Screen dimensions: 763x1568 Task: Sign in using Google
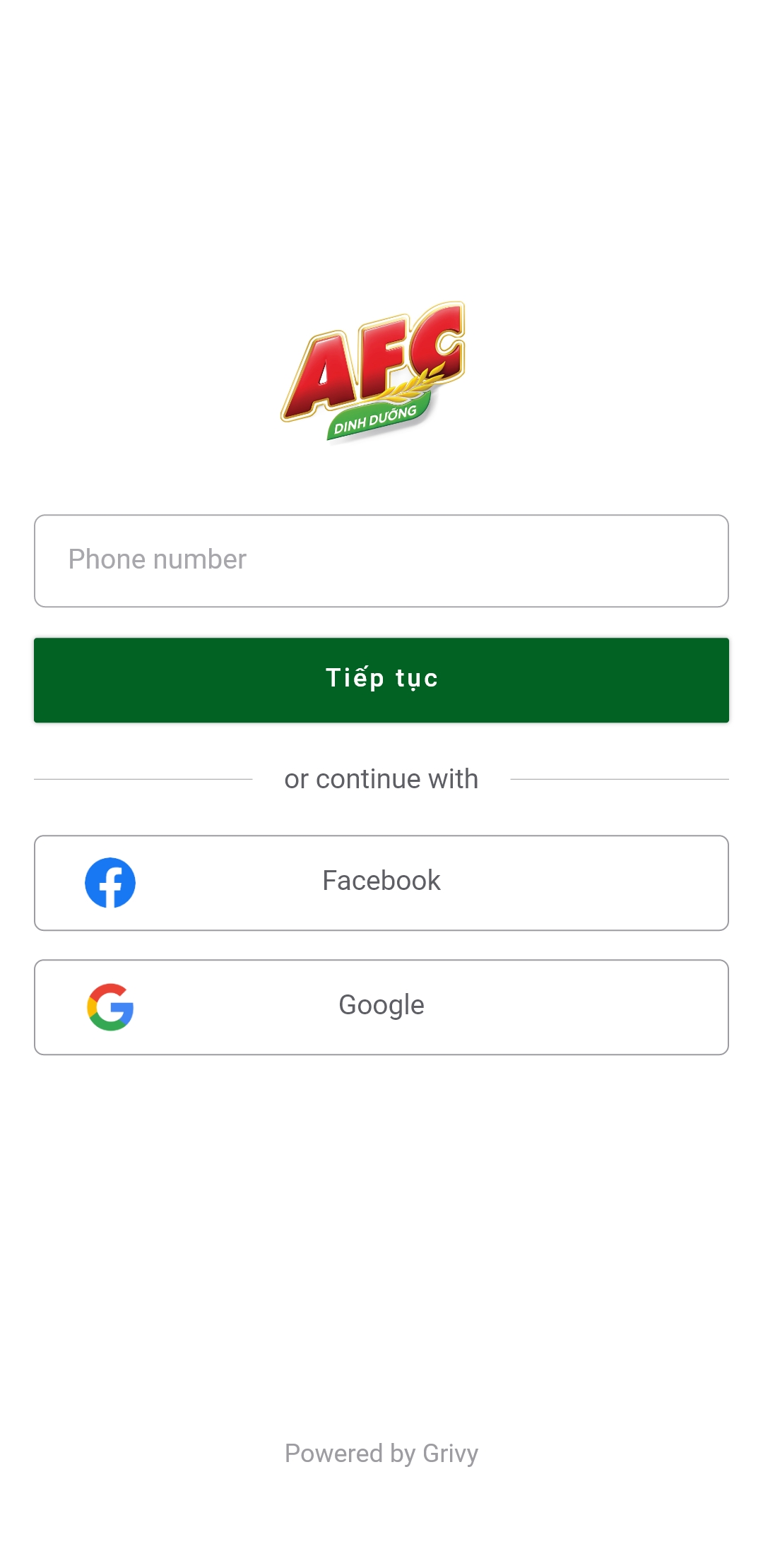[x=381, y=1006]
